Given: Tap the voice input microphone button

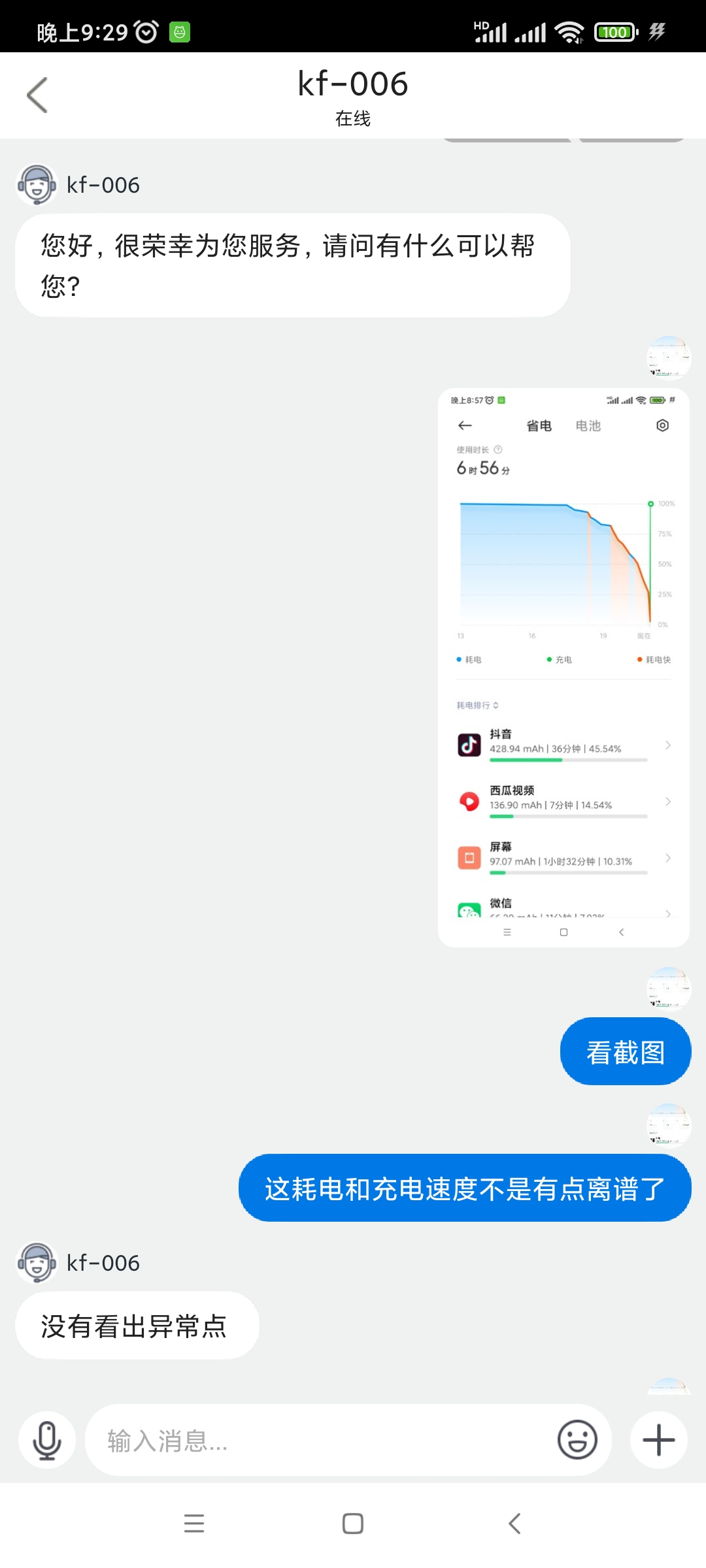Looking at the screenshot, I should [47, 1440].
